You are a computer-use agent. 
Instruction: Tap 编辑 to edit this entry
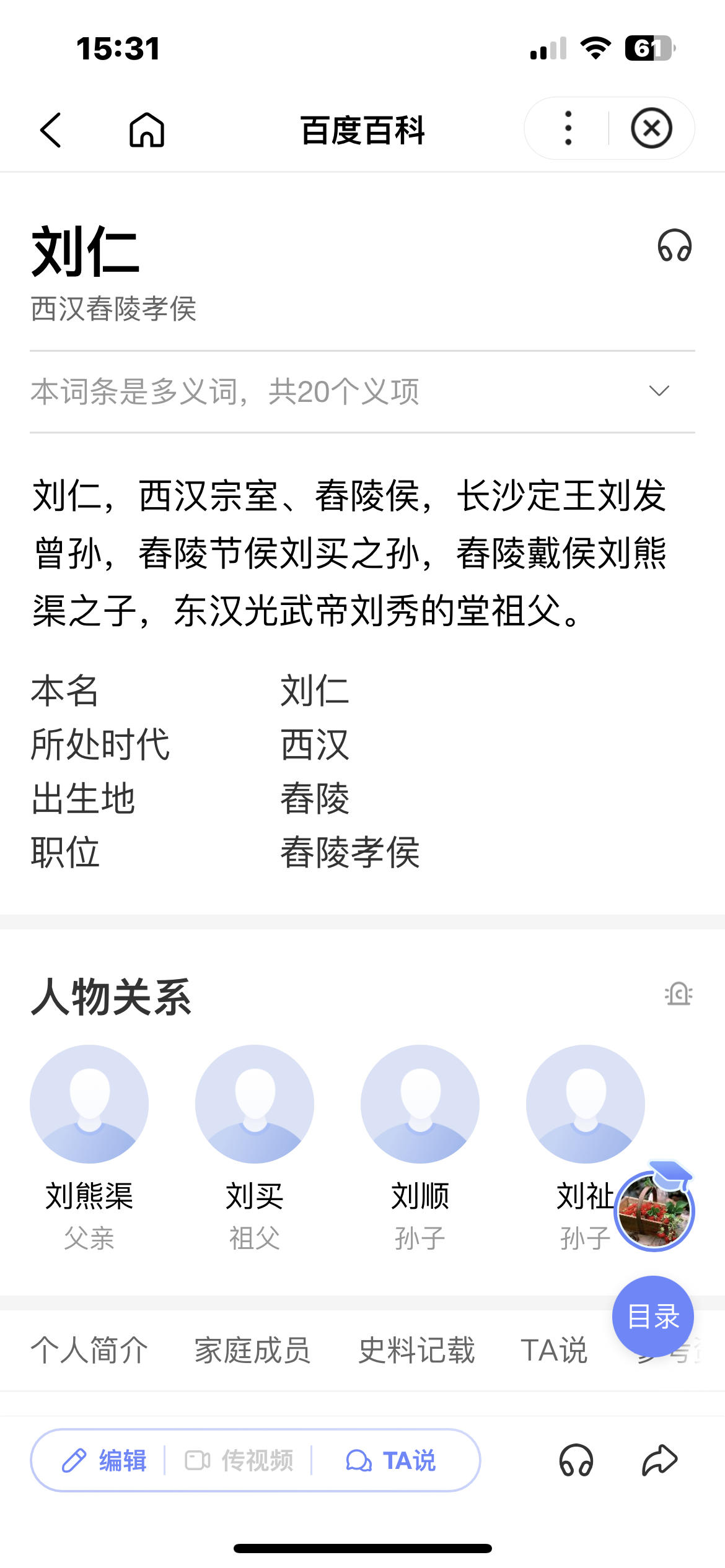[x=104, y=1460]
